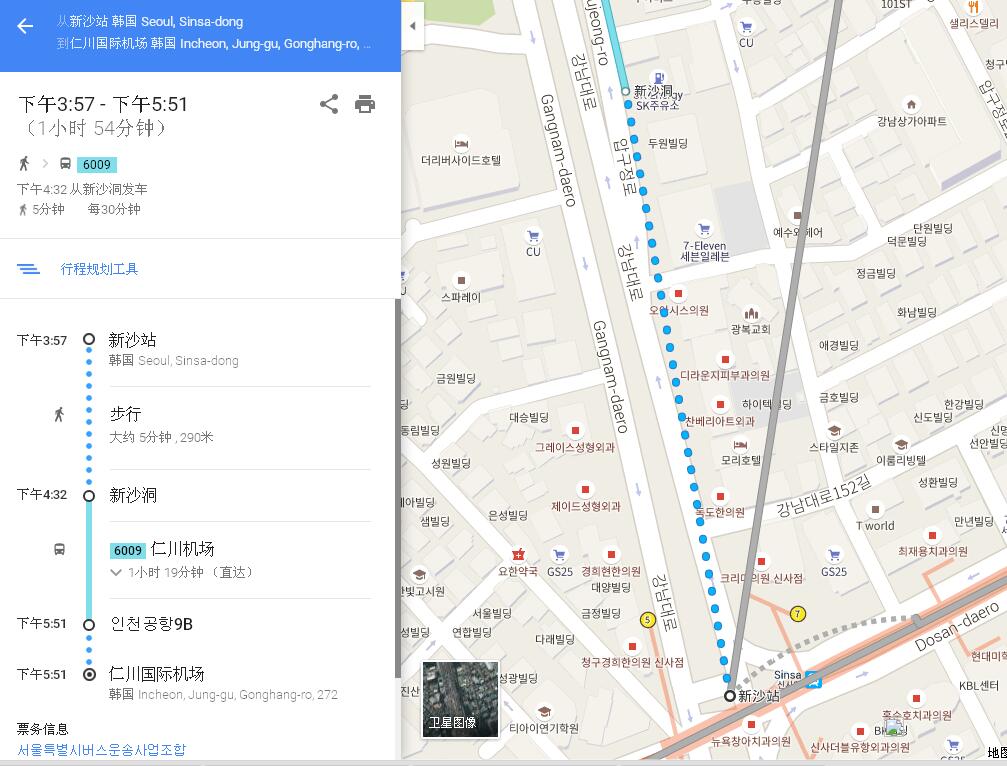The width and height of the screenshot is (1007, 766).
Task: Expand the 6009 bus stops list
Action: pyautogui.click(x=117, y=573)
